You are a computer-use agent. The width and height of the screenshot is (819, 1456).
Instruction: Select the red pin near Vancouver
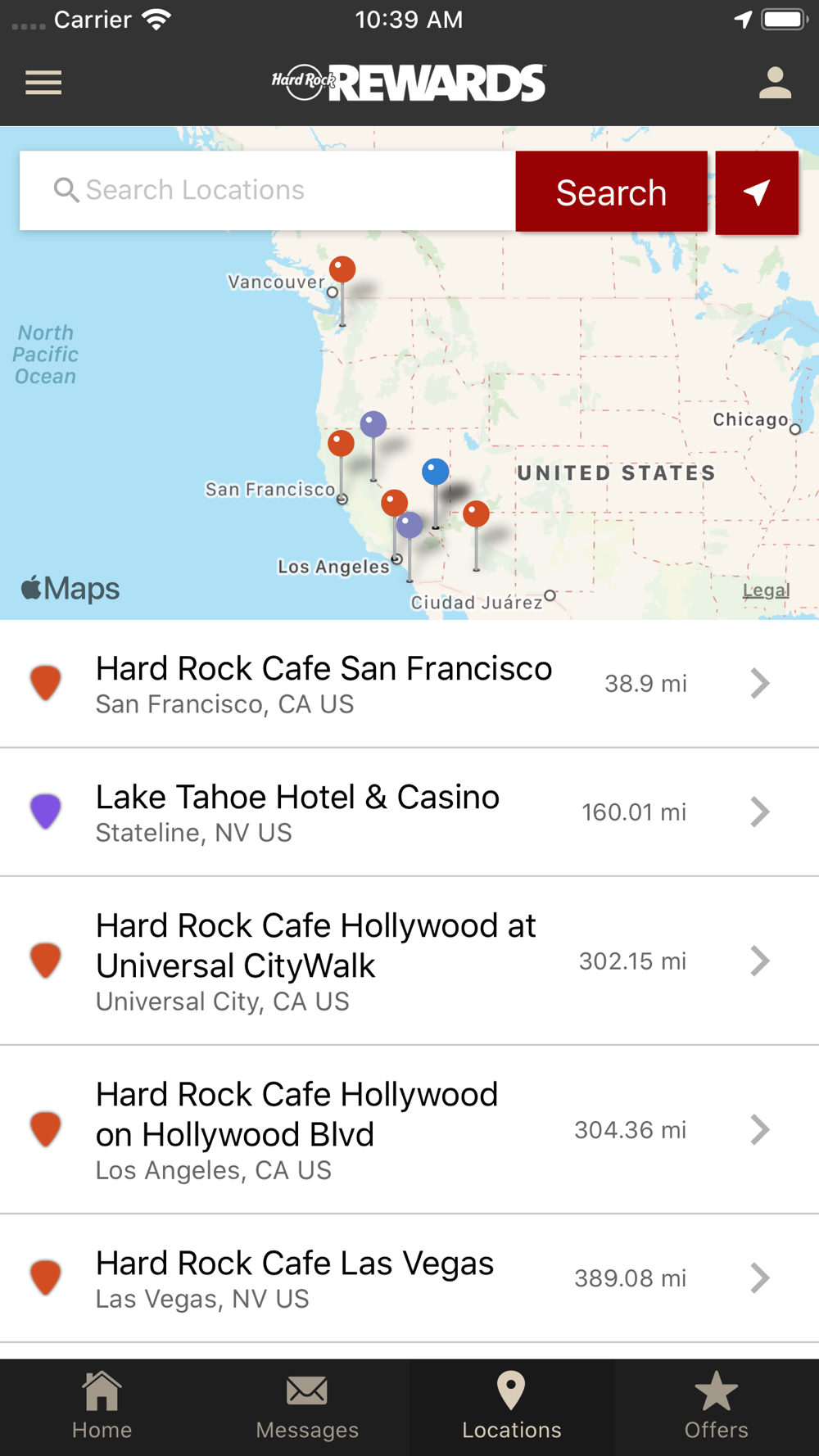tap(342, 269)
